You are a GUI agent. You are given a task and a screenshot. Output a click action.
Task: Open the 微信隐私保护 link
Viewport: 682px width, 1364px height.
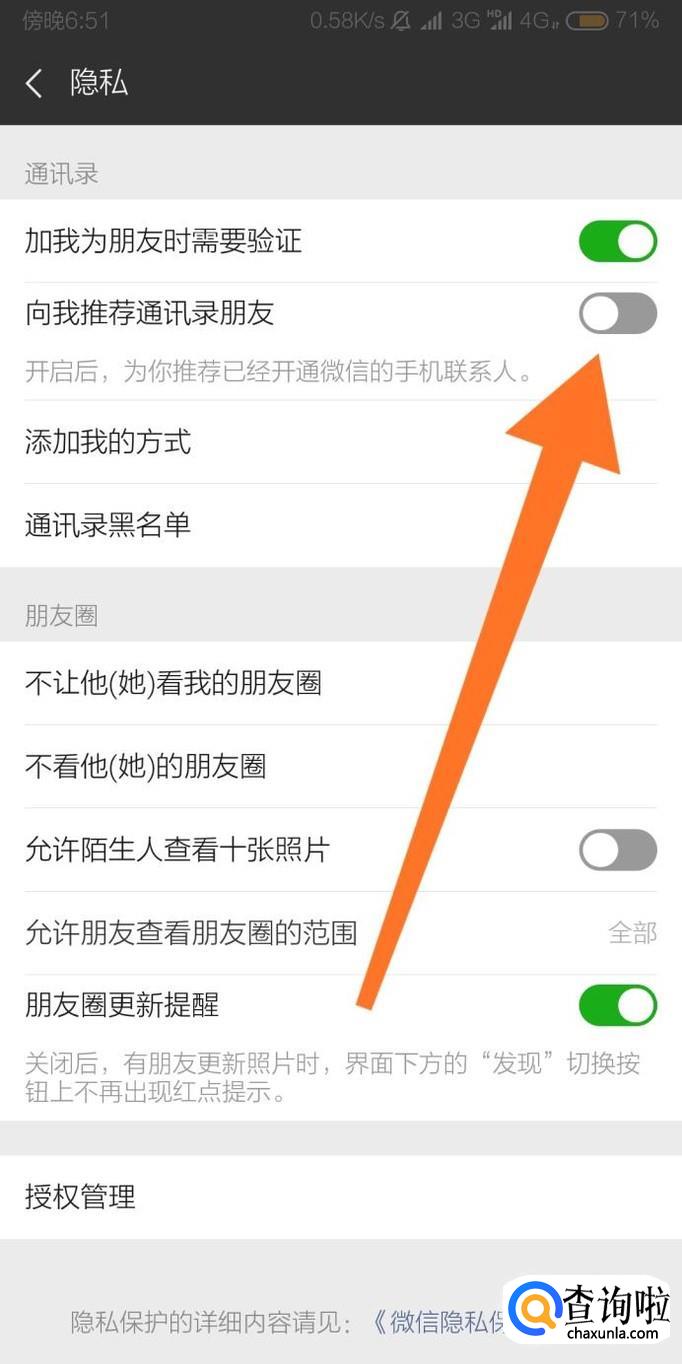tap(440, 1323)
